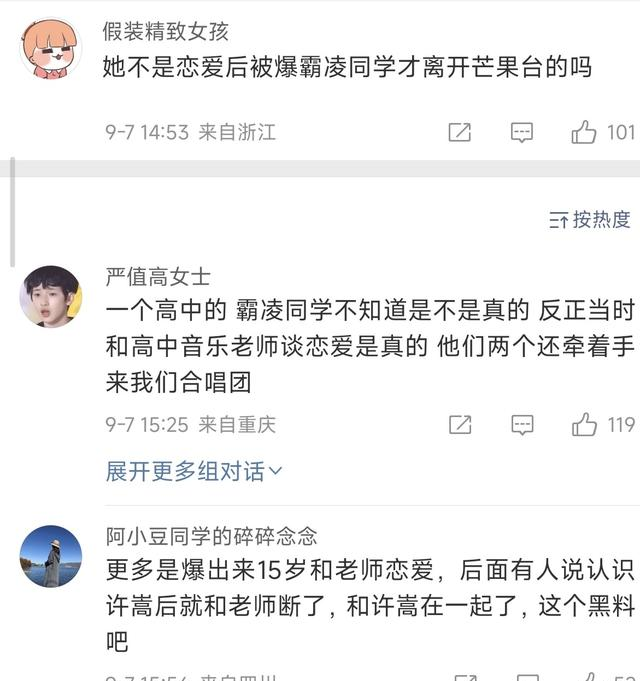The image size is (640, 681).
Task: Open 阿小豆同学的碎碎念念's avatar
Action: 51,556
